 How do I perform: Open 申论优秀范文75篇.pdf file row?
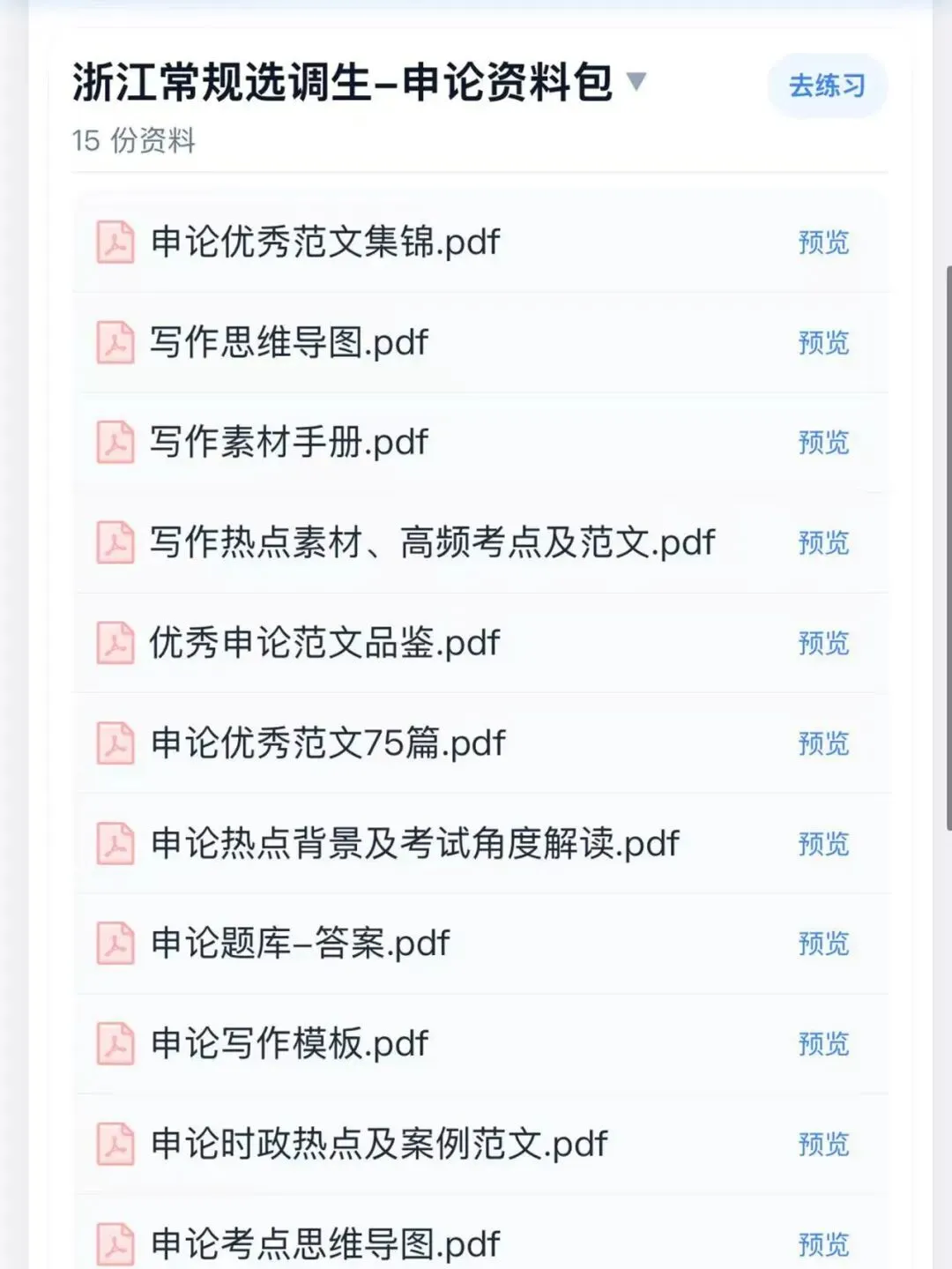point(481,743)
